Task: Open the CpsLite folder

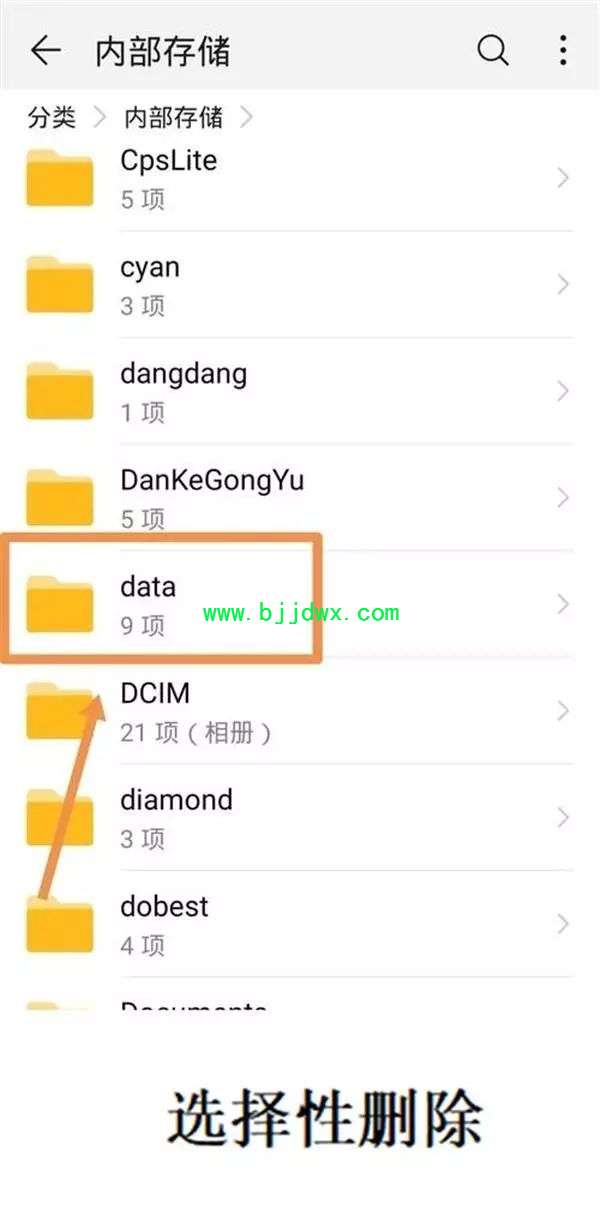Action: pyautogui.click(x=300, y=178)
